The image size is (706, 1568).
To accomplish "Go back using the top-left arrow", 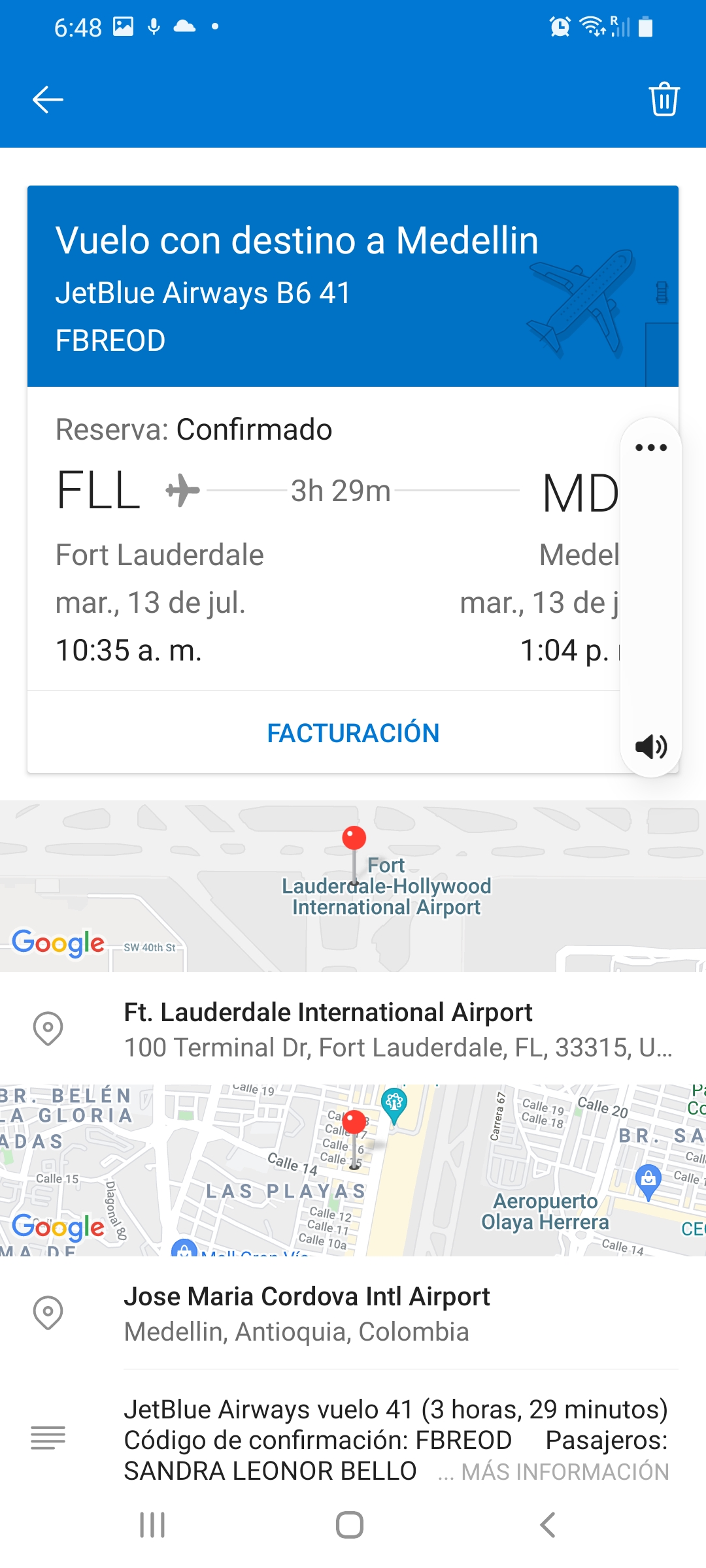I will click(48, 99).
